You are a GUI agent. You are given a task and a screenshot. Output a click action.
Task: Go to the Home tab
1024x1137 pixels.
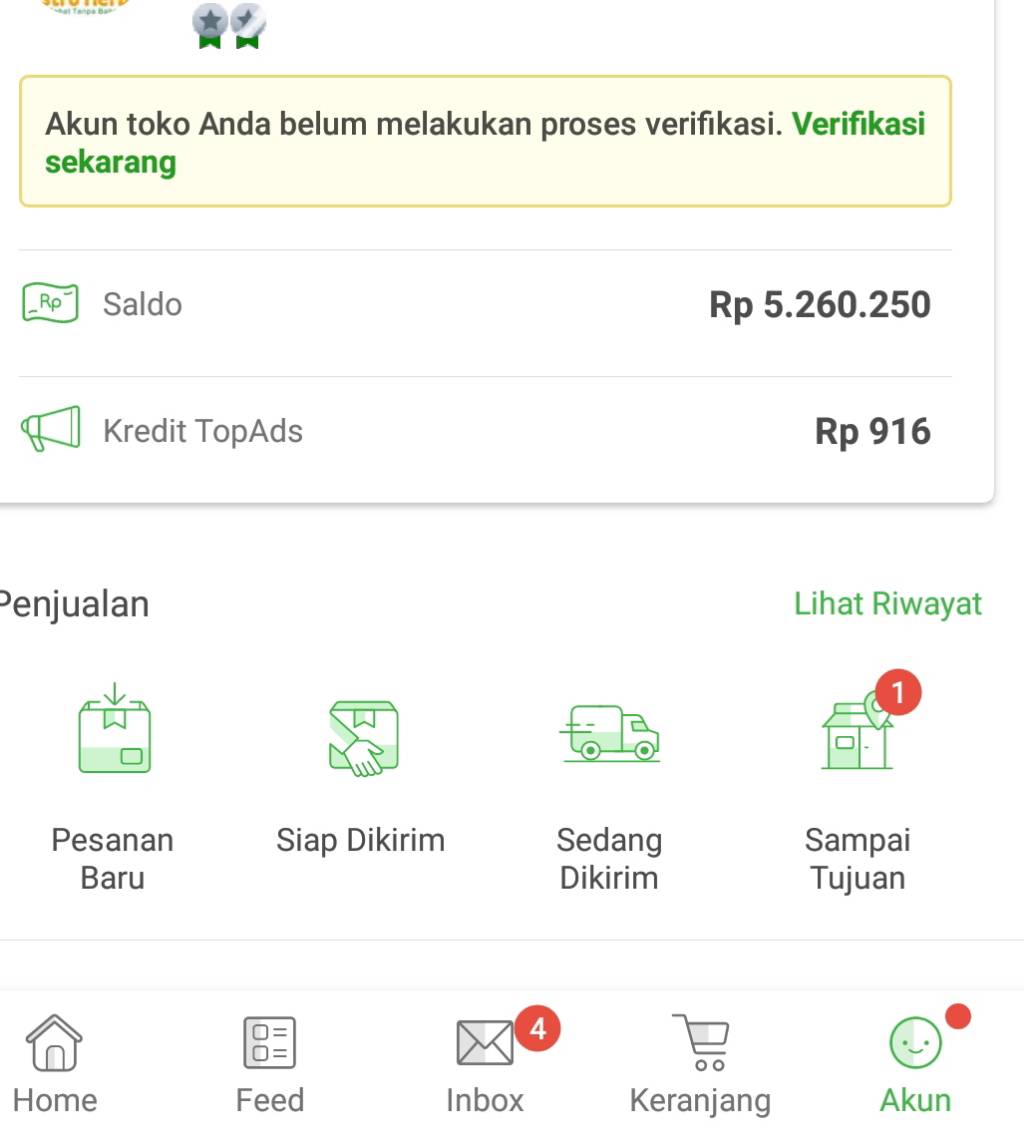click(x=55, y=1063)
